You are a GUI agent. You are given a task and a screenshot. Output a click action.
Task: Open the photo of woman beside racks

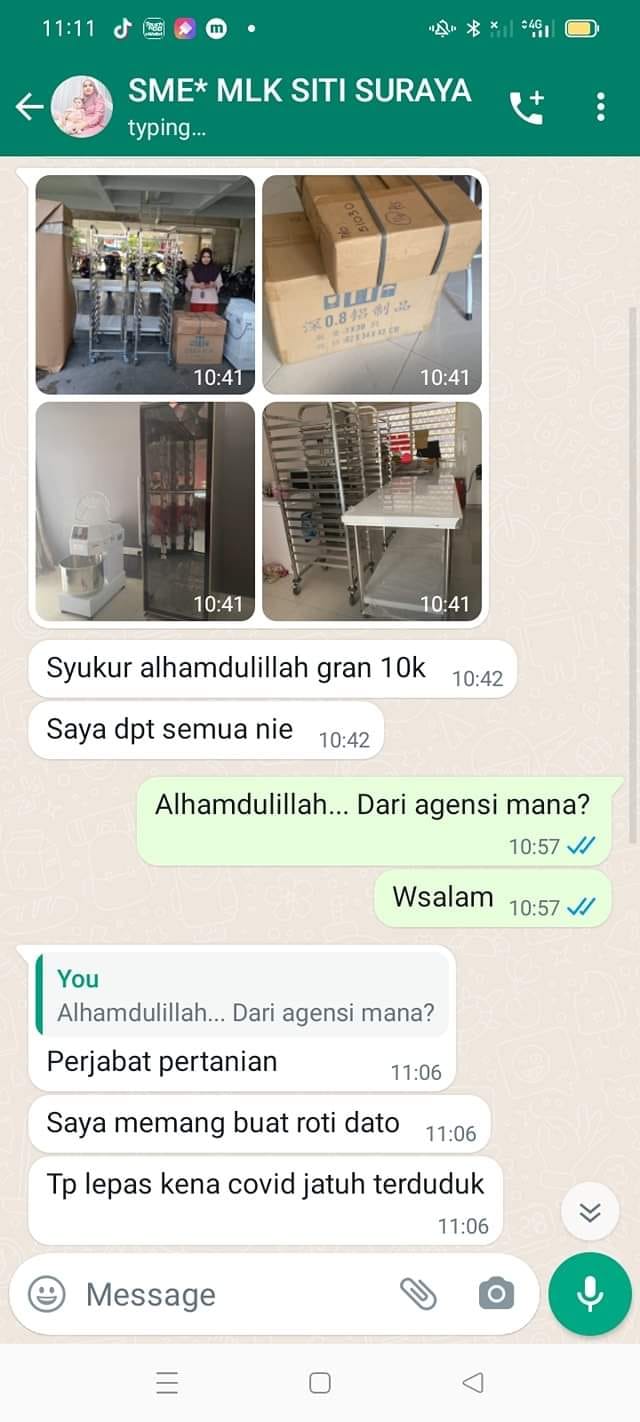[146, 285]
